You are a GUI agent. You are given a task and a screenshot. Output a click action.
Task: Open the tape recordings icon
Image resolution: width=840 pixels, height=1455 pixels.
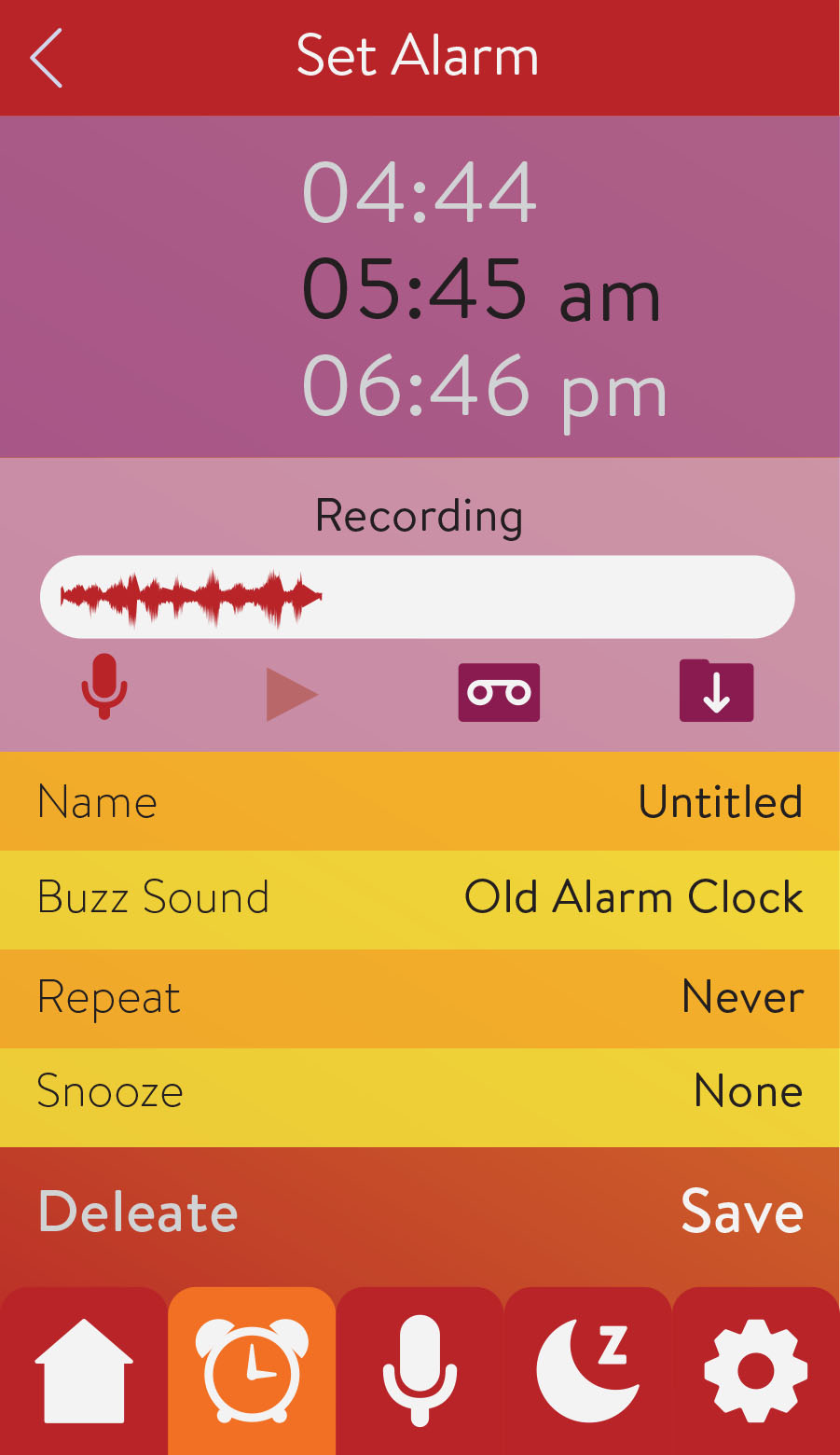pos(499,692)
